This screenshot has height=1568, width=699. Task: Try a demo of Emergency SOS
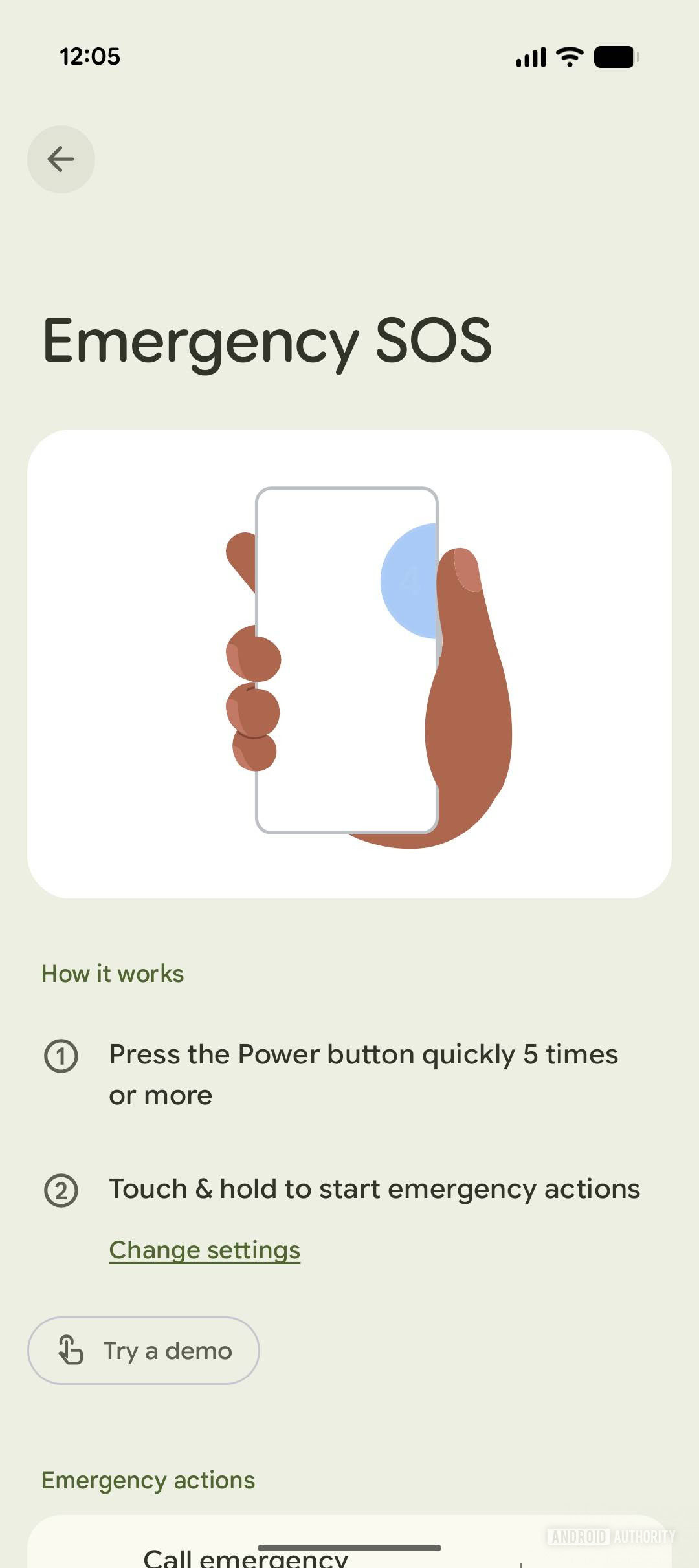144,1351
